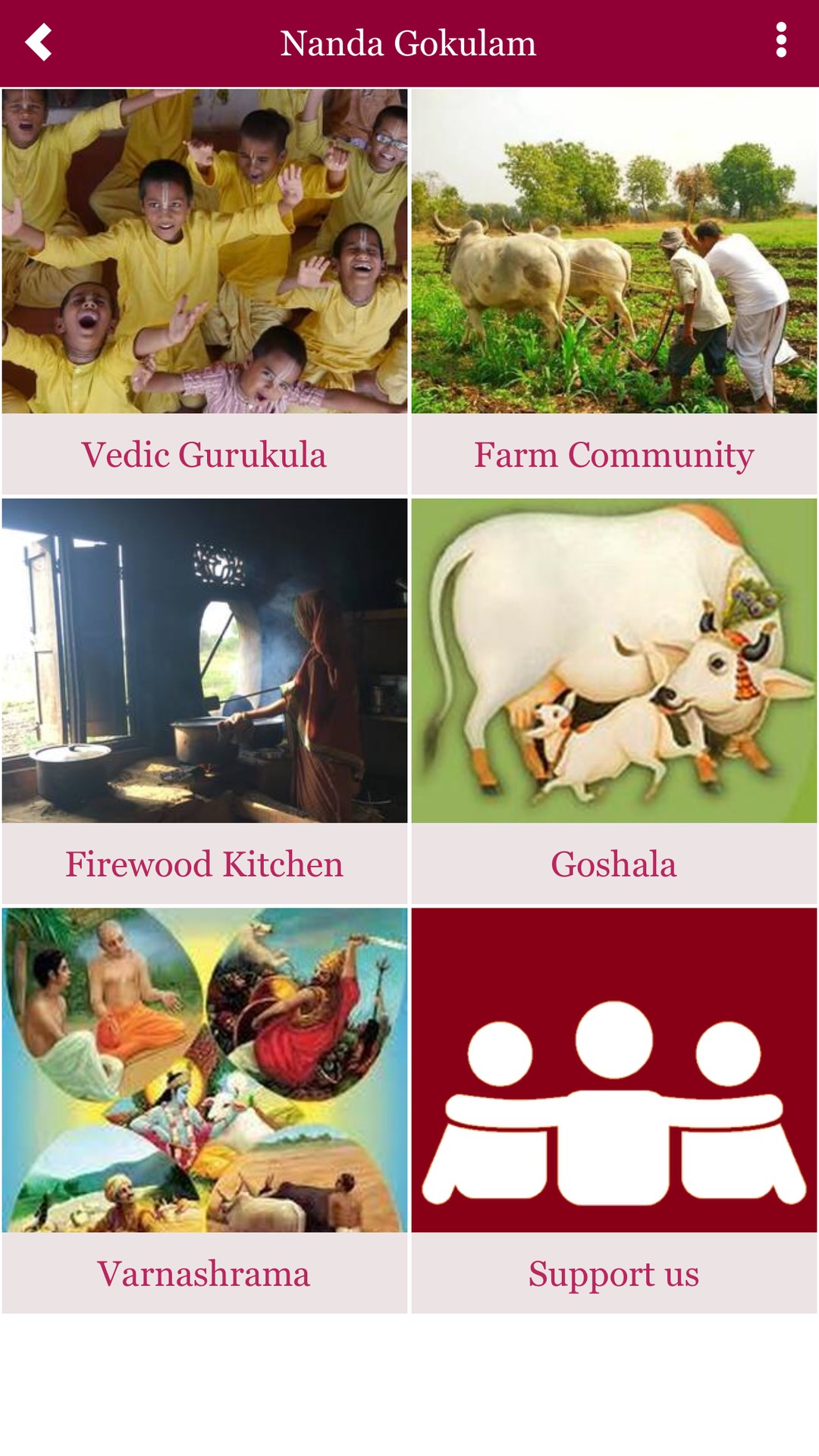View the Firewood Kitchen section
The image size is (819, 1456).
(x=205, y=701)
